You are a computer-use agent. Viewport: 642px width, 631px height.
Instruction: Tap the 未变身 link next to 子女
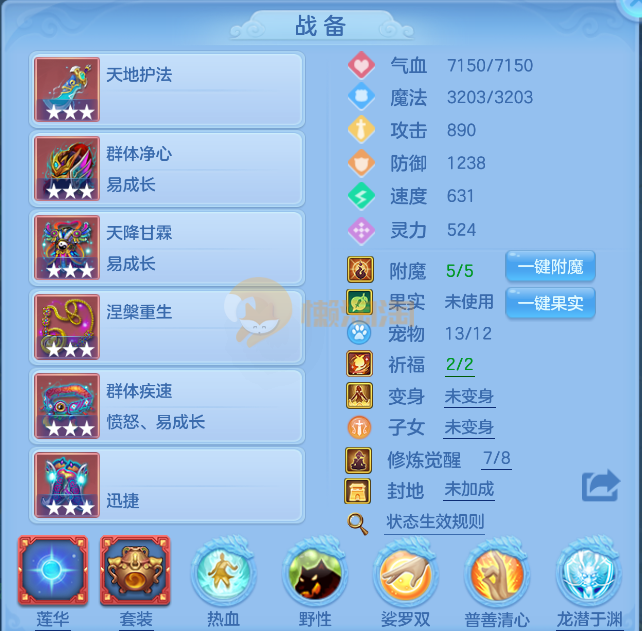click(469, 428)
